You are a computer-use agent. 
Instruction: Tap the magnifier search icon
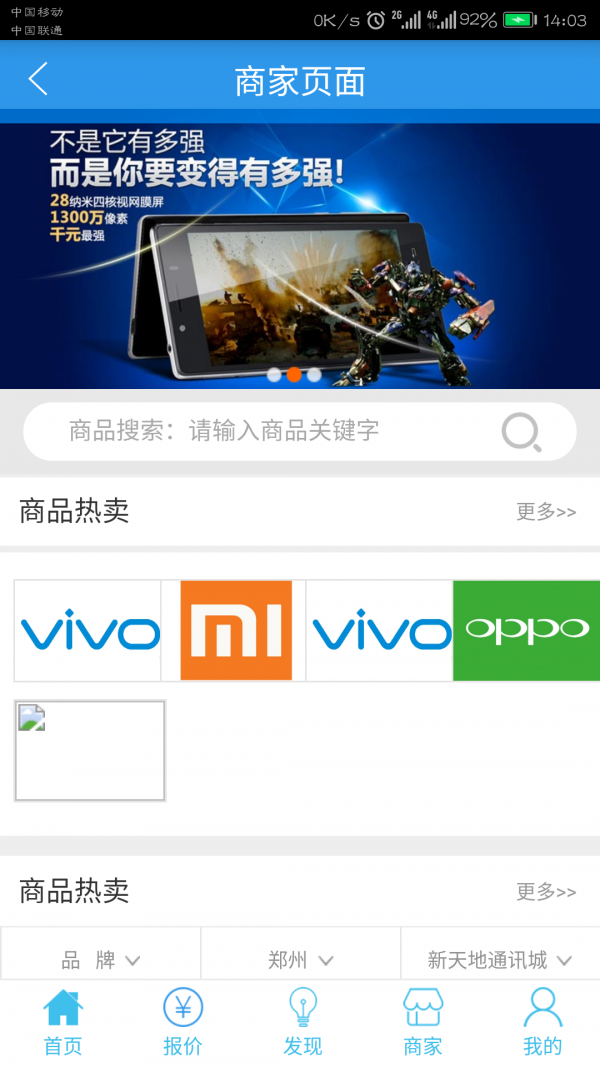point(521,432)
